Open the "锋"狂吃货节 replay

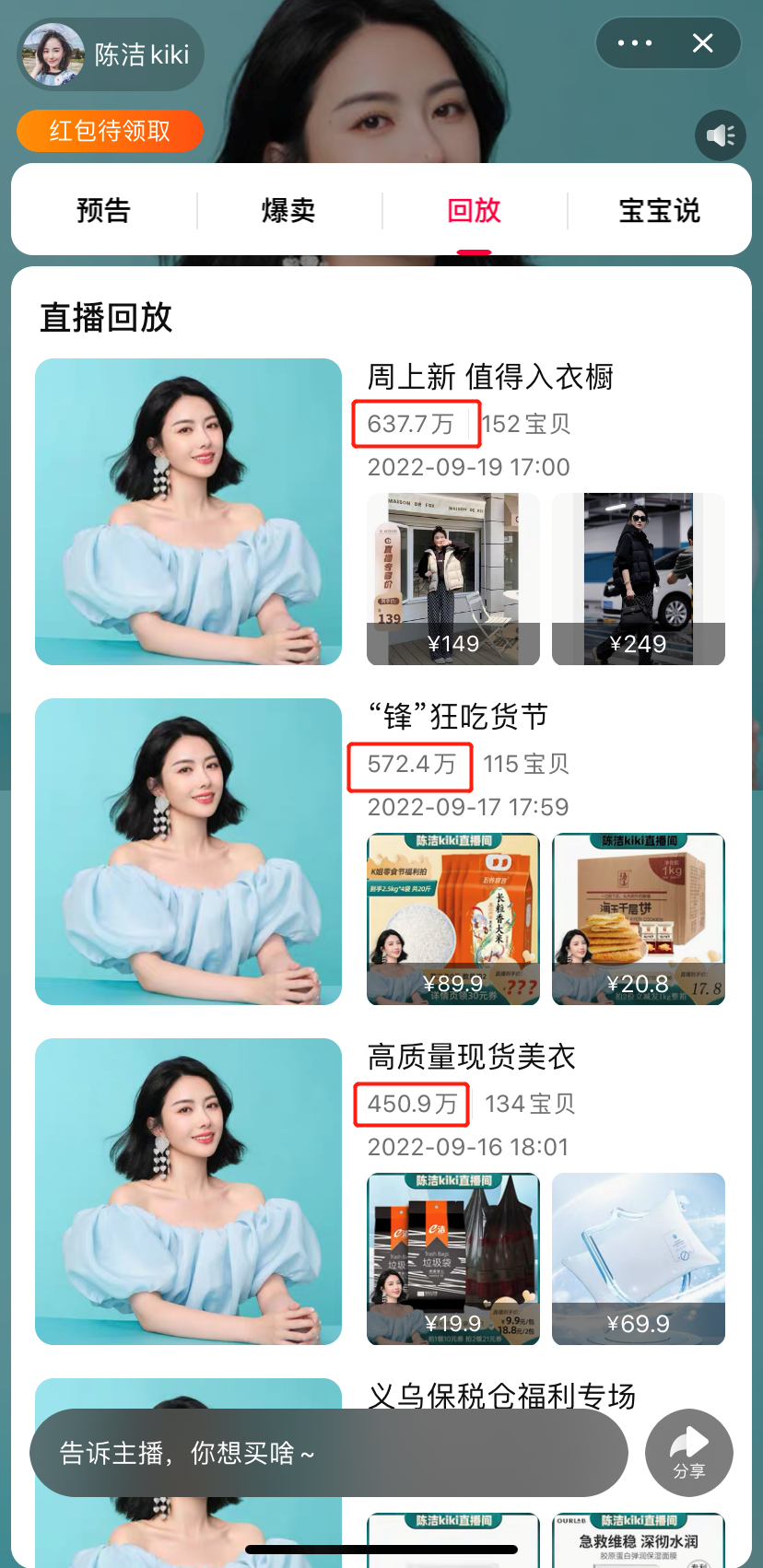(x=188, y=851)
